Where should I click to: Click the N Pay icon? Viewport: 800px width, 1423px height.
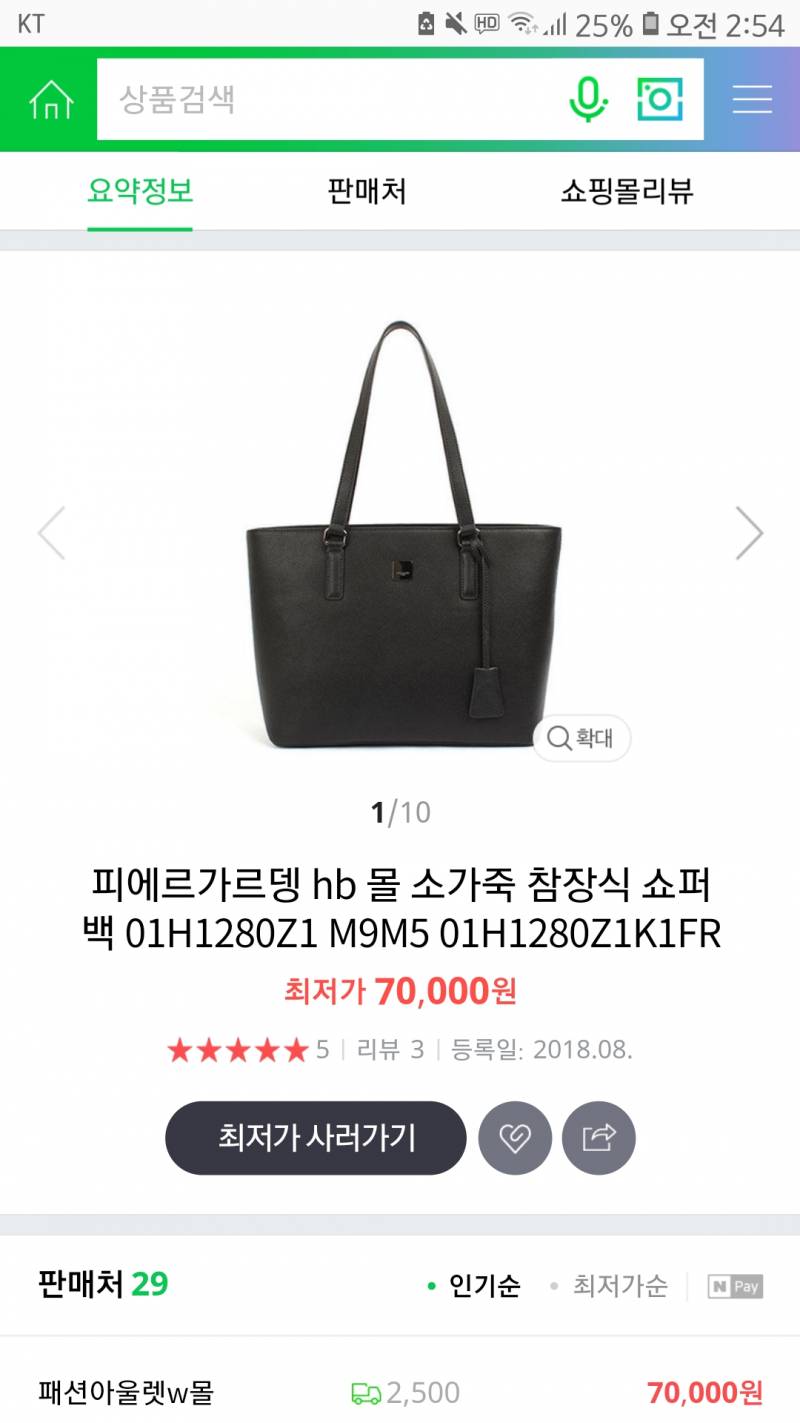pos(736,1287)
